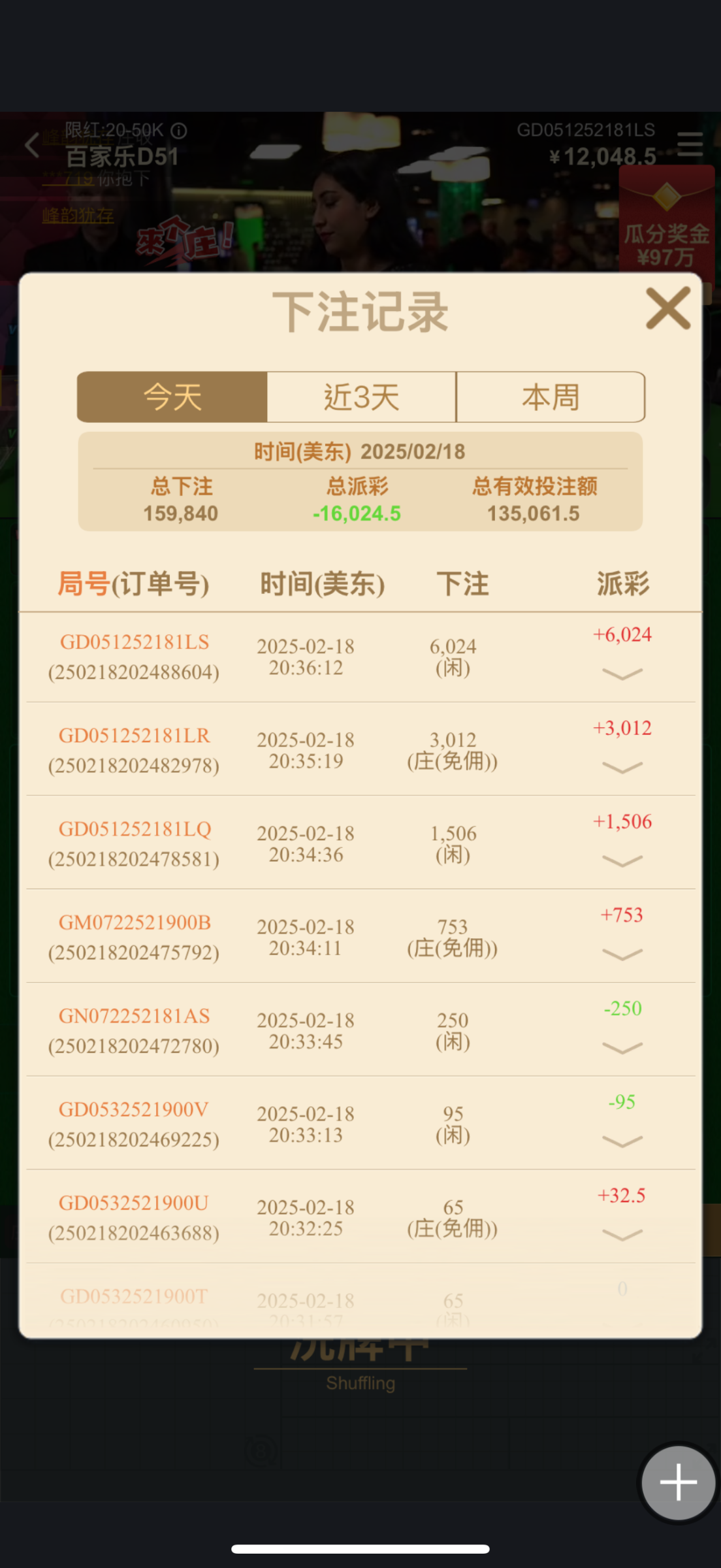Expand details for the +1,506 payout row
The width and height of the screenshot is (721, 1568).
click(x=622, y=861)
